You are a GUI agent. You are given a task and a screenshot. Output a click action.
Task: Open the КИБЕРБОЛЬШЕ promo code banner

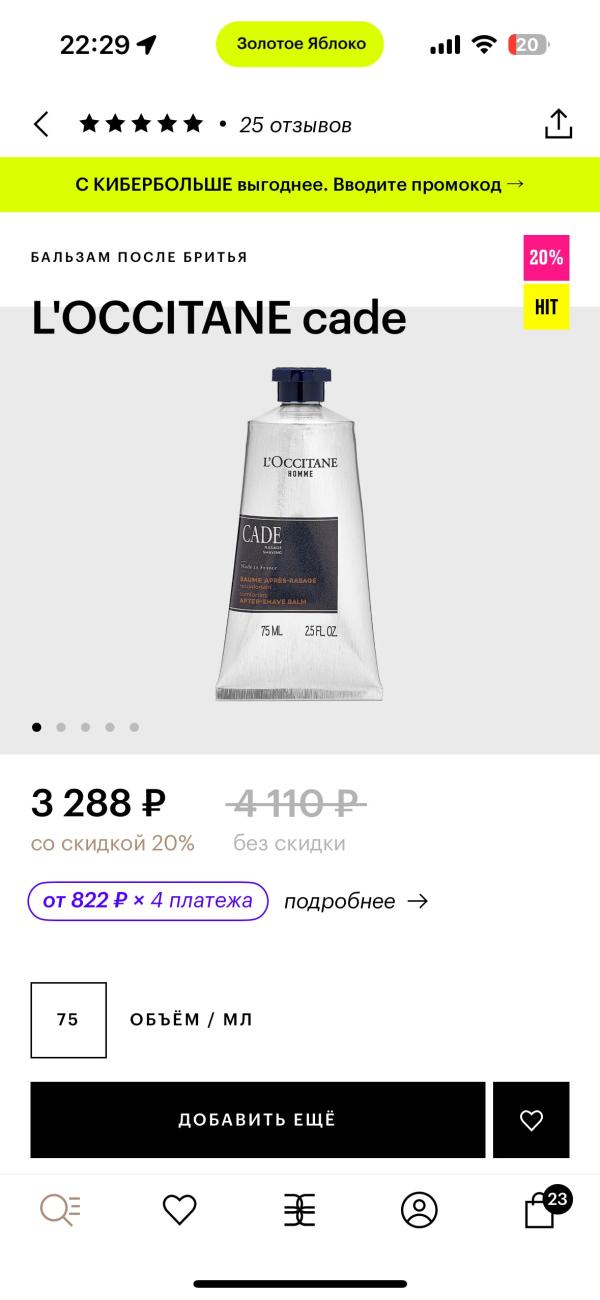coord(300,184)
